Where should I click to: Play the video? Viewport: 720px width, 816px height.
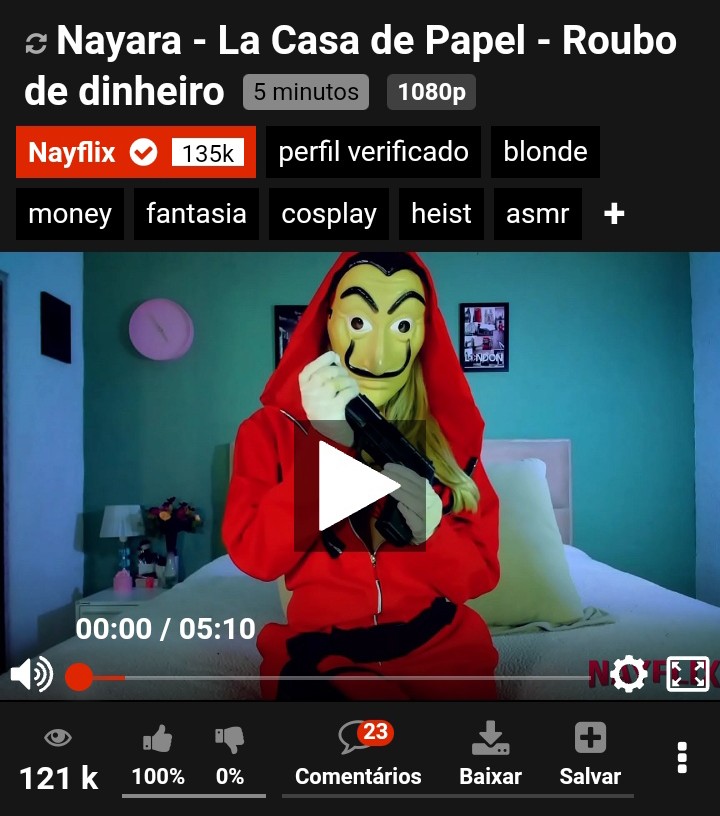click(x=359, y=486)
